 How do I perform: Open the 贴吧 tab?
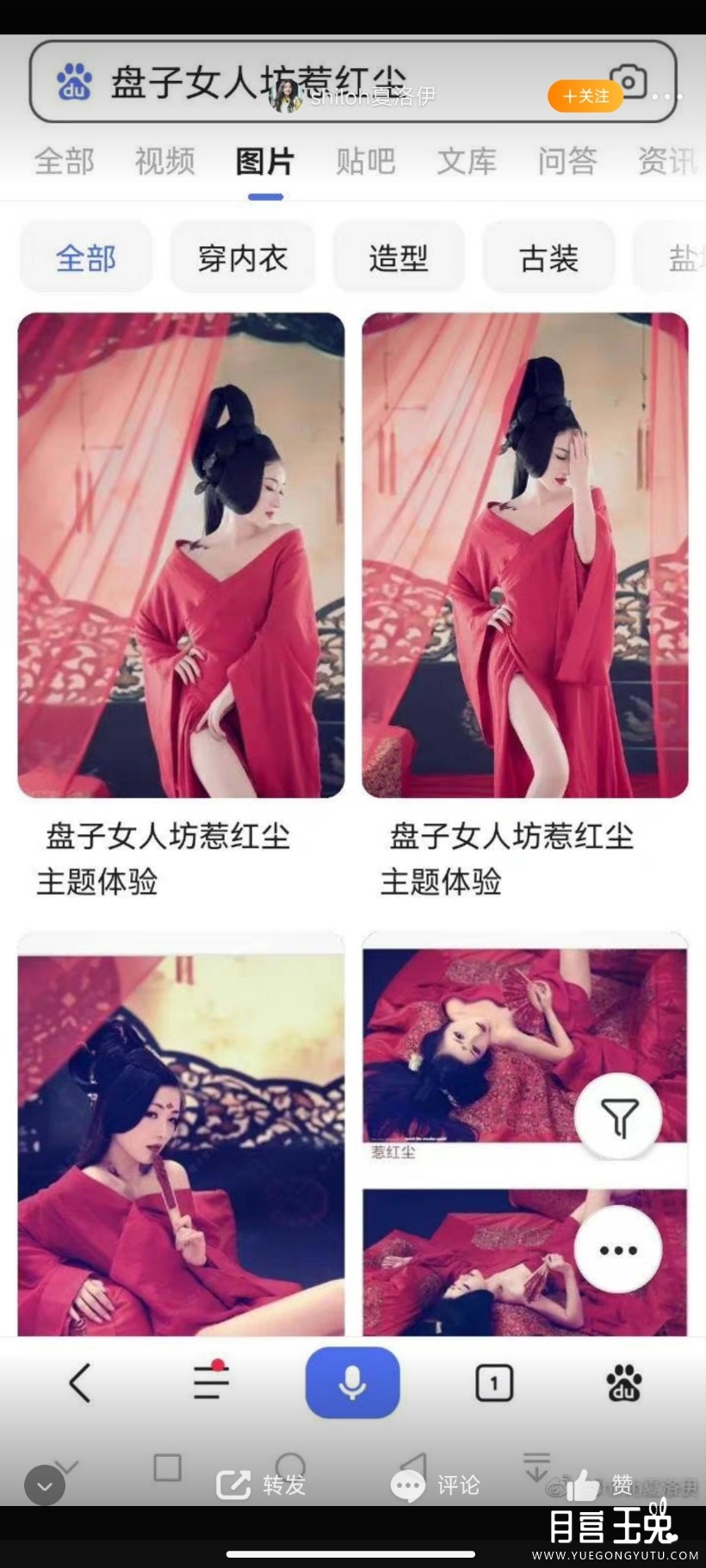(x=365, y=161)
